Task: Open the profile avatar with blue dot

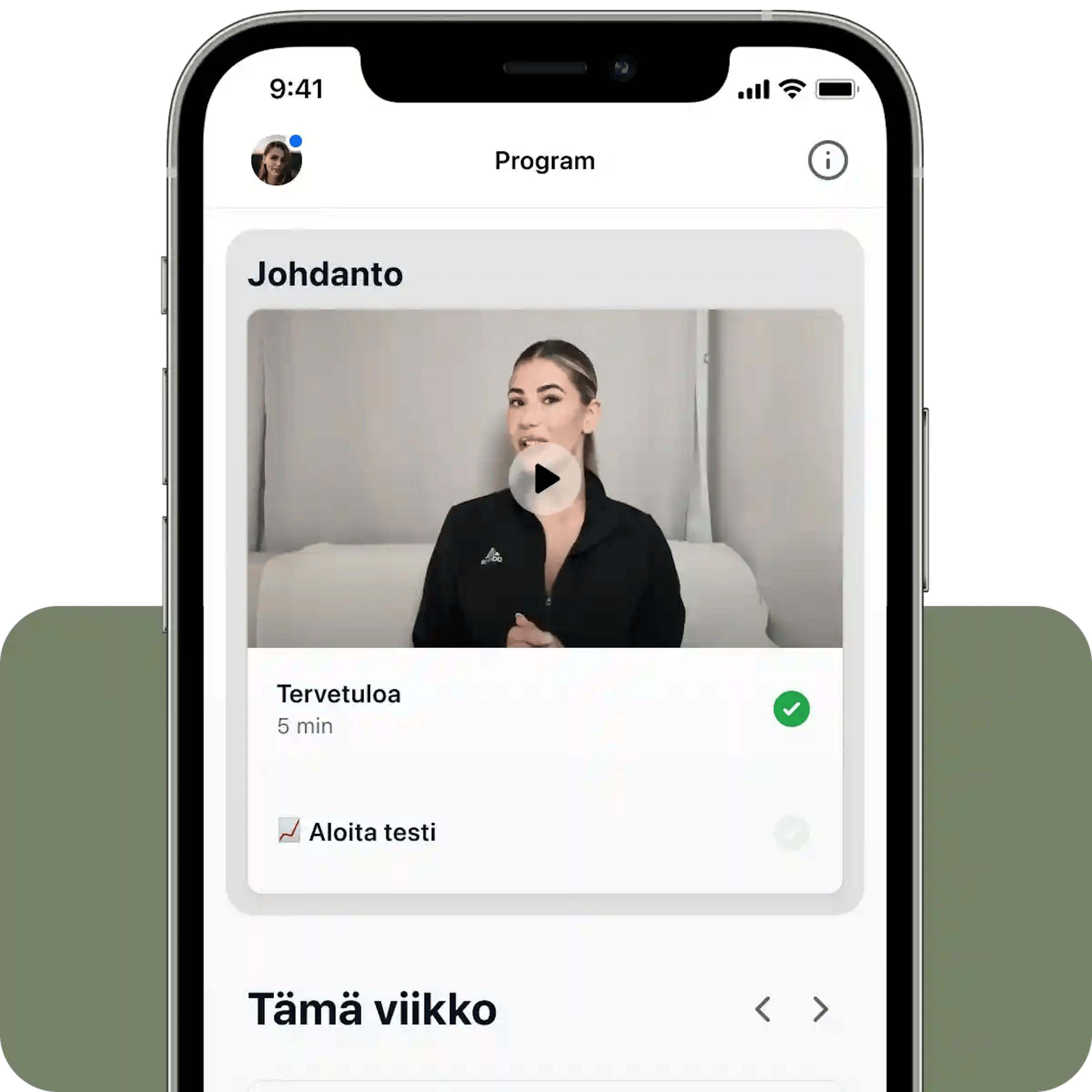Action: click(276, 160)
